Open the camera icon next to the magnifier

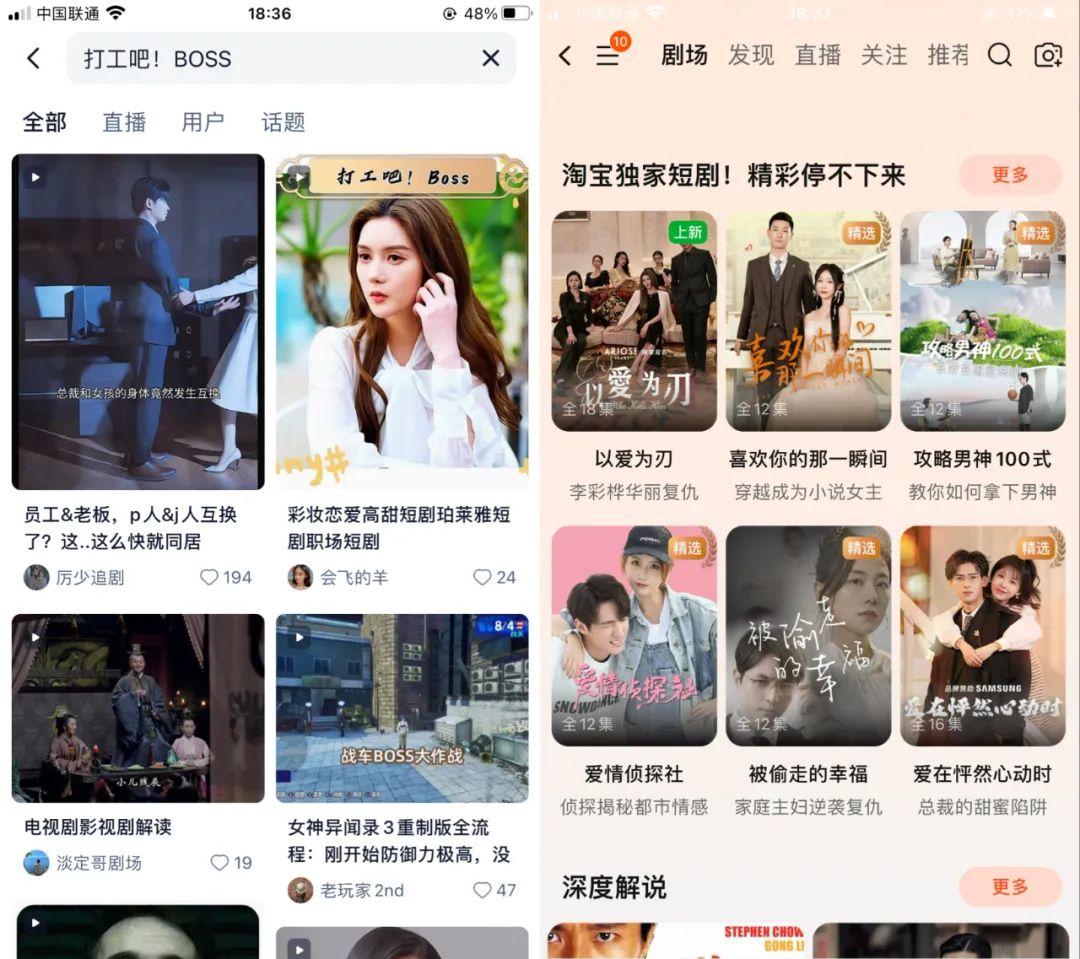click(x=1048, y=56)
